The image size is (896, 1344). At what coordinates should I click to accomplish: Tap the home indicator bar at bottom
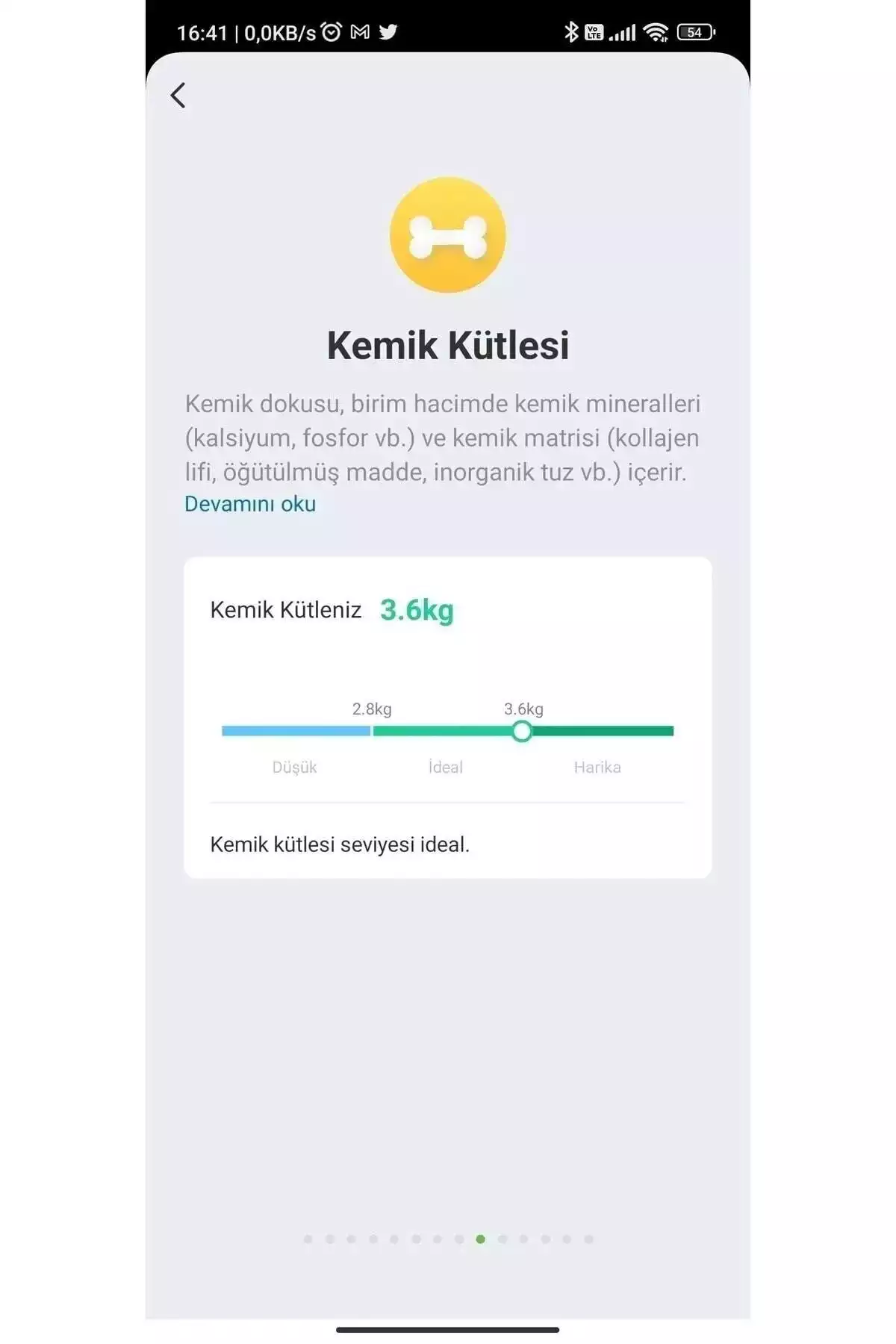(448, 1328)
